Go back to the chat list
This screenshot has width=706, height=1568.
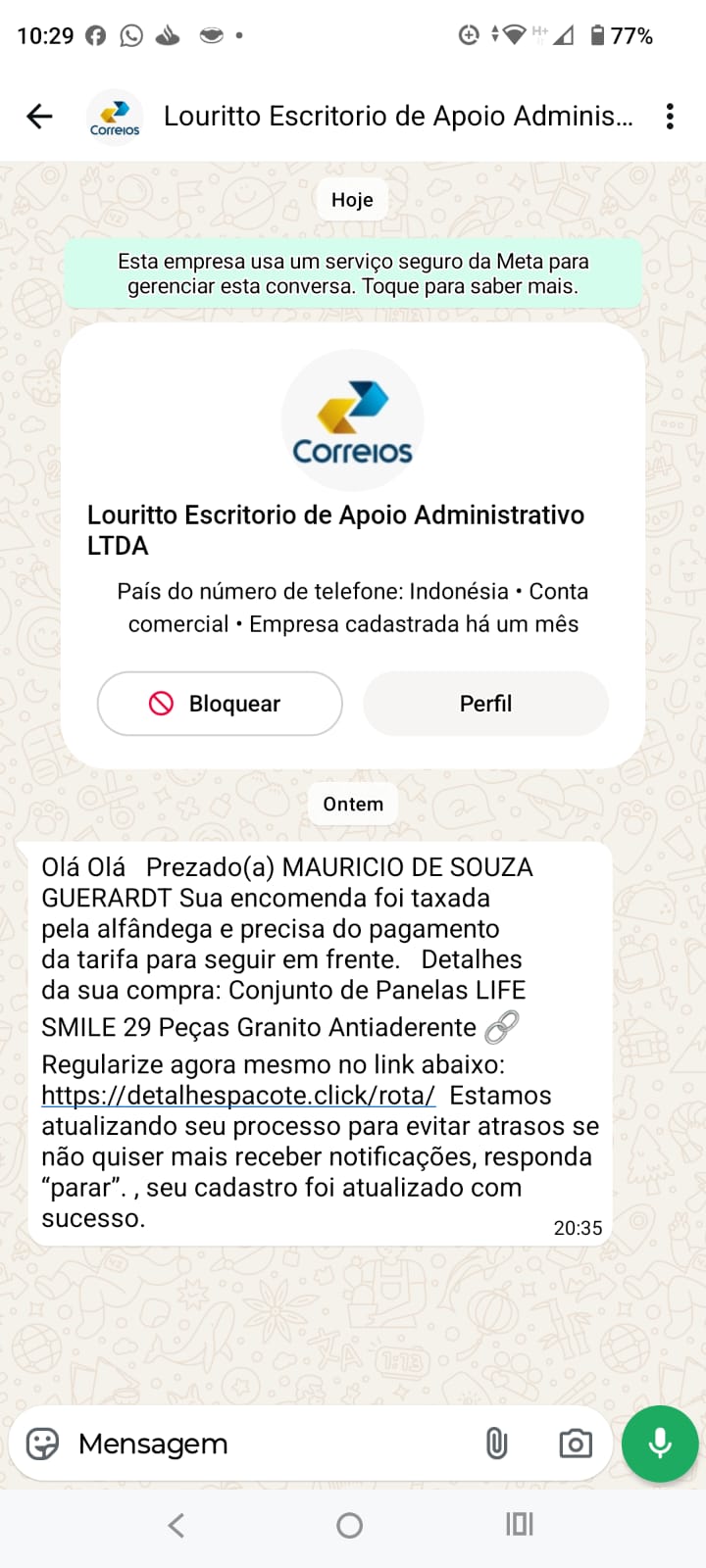[39, 117]
